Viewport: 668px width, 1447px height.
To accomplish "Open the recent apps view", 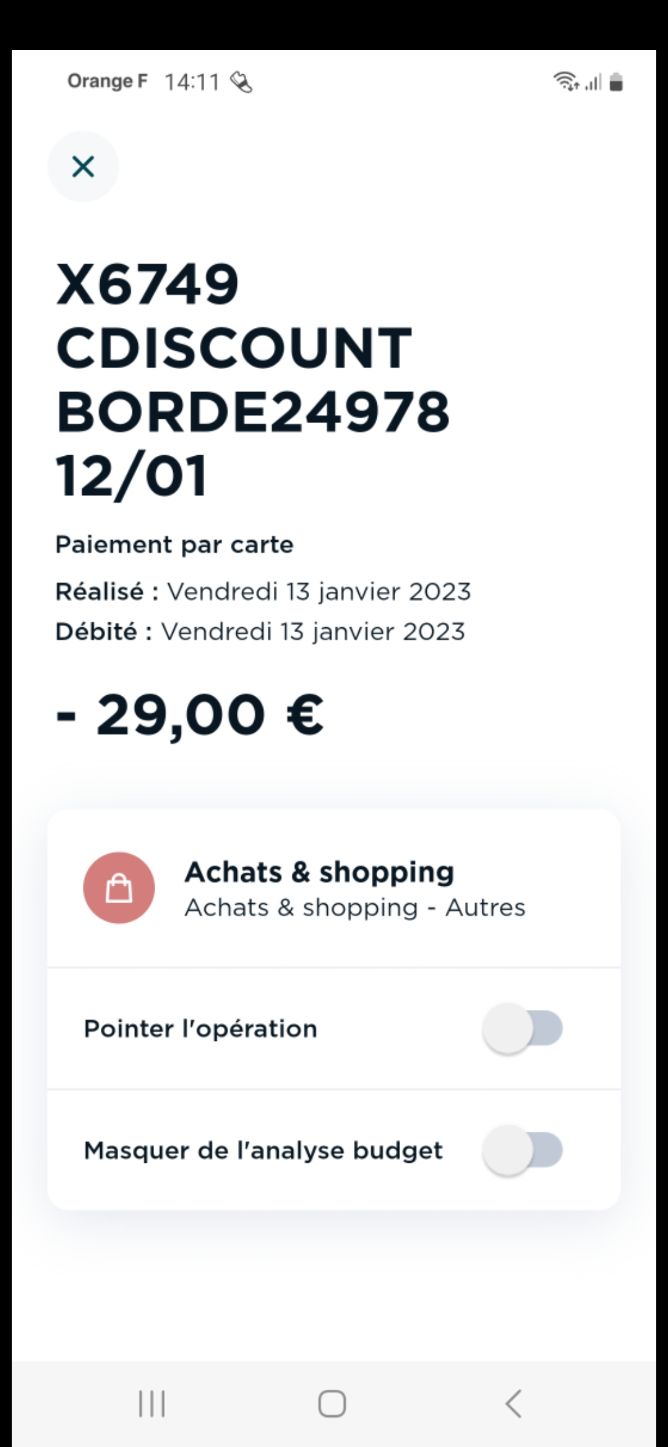I will tap(152, 1404).
